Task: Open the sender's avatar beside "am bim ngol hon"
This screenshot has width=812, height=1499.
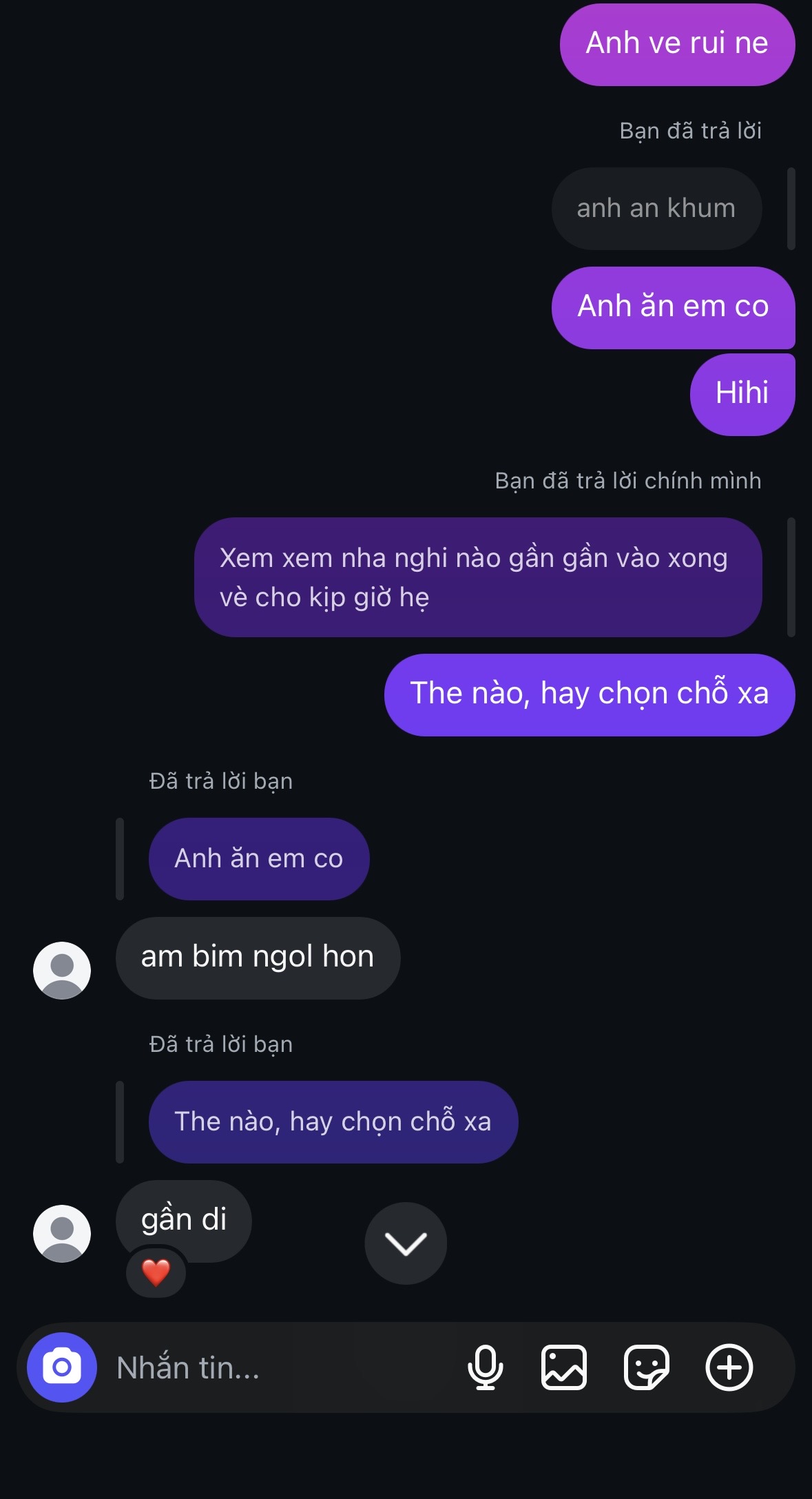Action: coord(62,970)
